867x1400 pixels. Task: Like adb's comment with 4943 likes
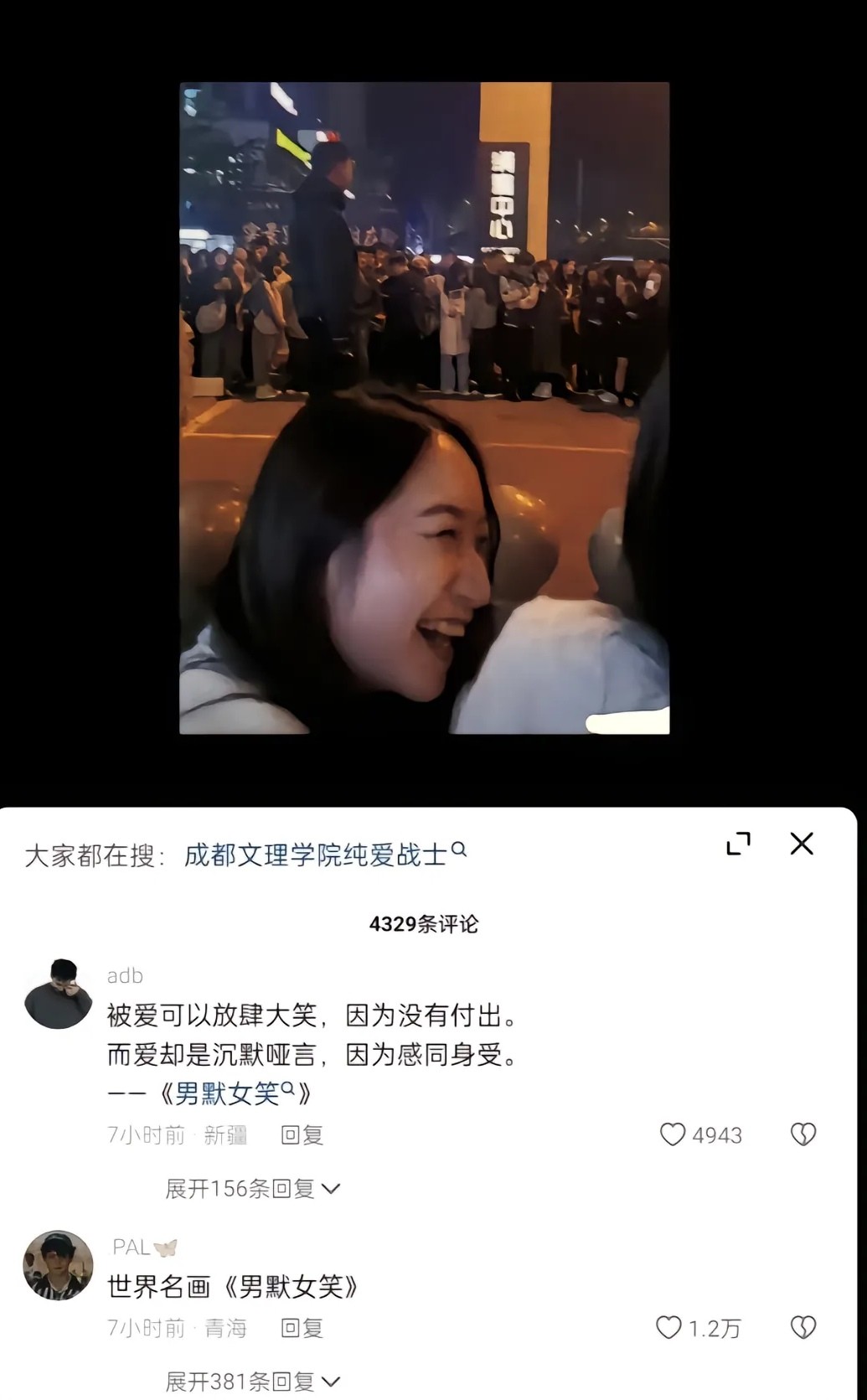(x=700, y=1134)
